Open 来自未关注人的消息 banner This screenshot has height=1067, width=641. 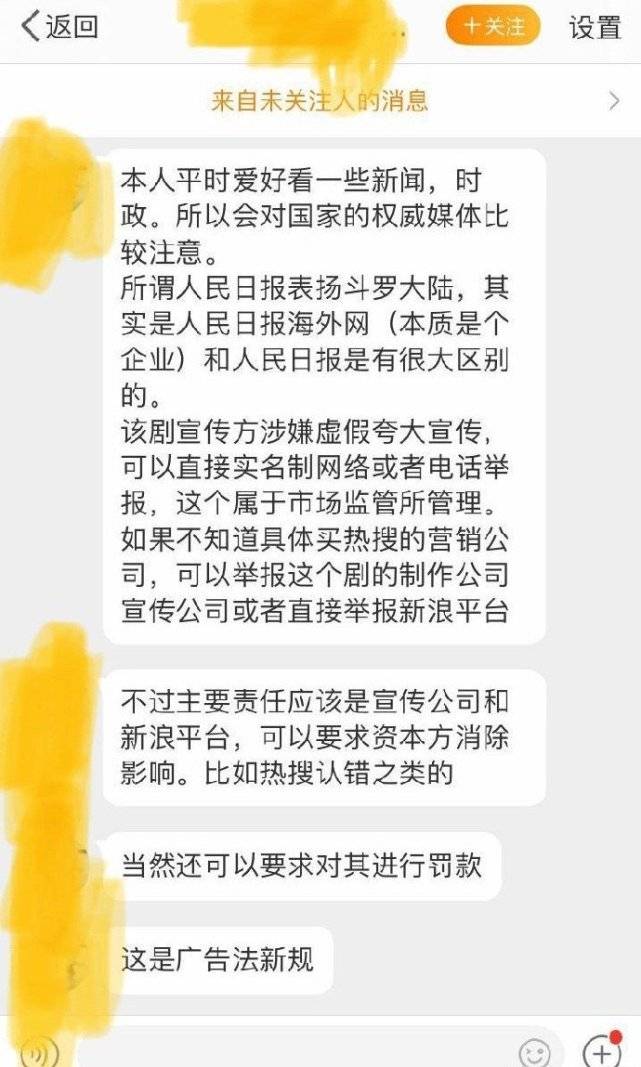point(320,100)
